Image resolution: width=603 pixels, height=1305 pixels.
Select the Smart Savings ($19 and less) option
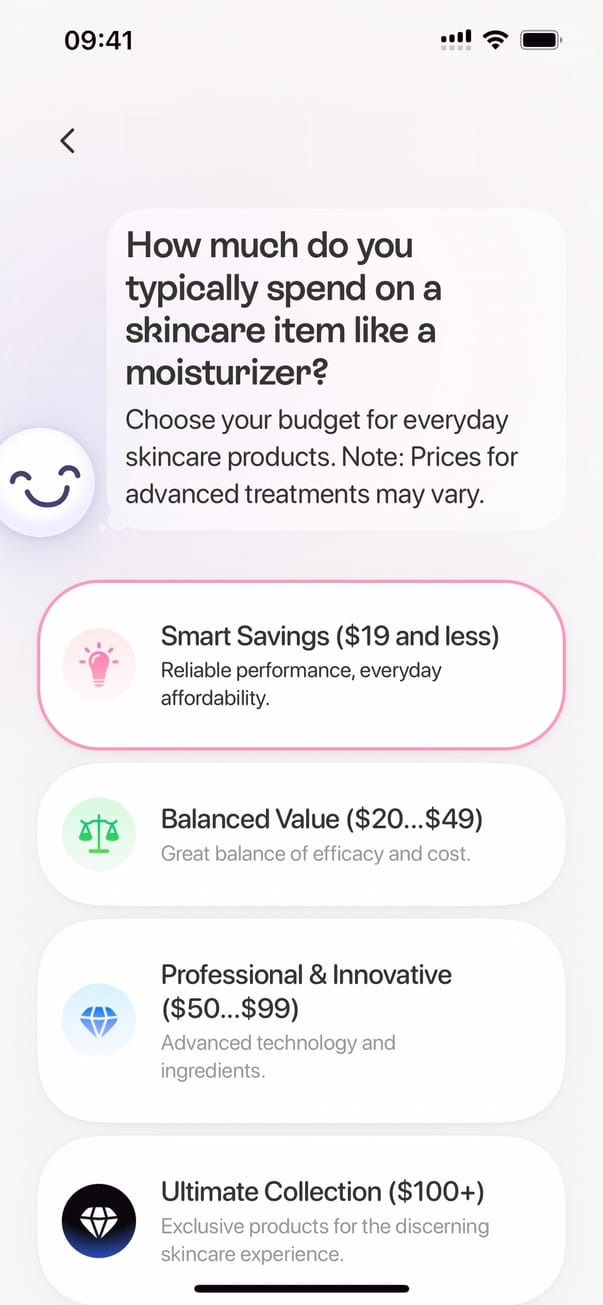[301, 665]
